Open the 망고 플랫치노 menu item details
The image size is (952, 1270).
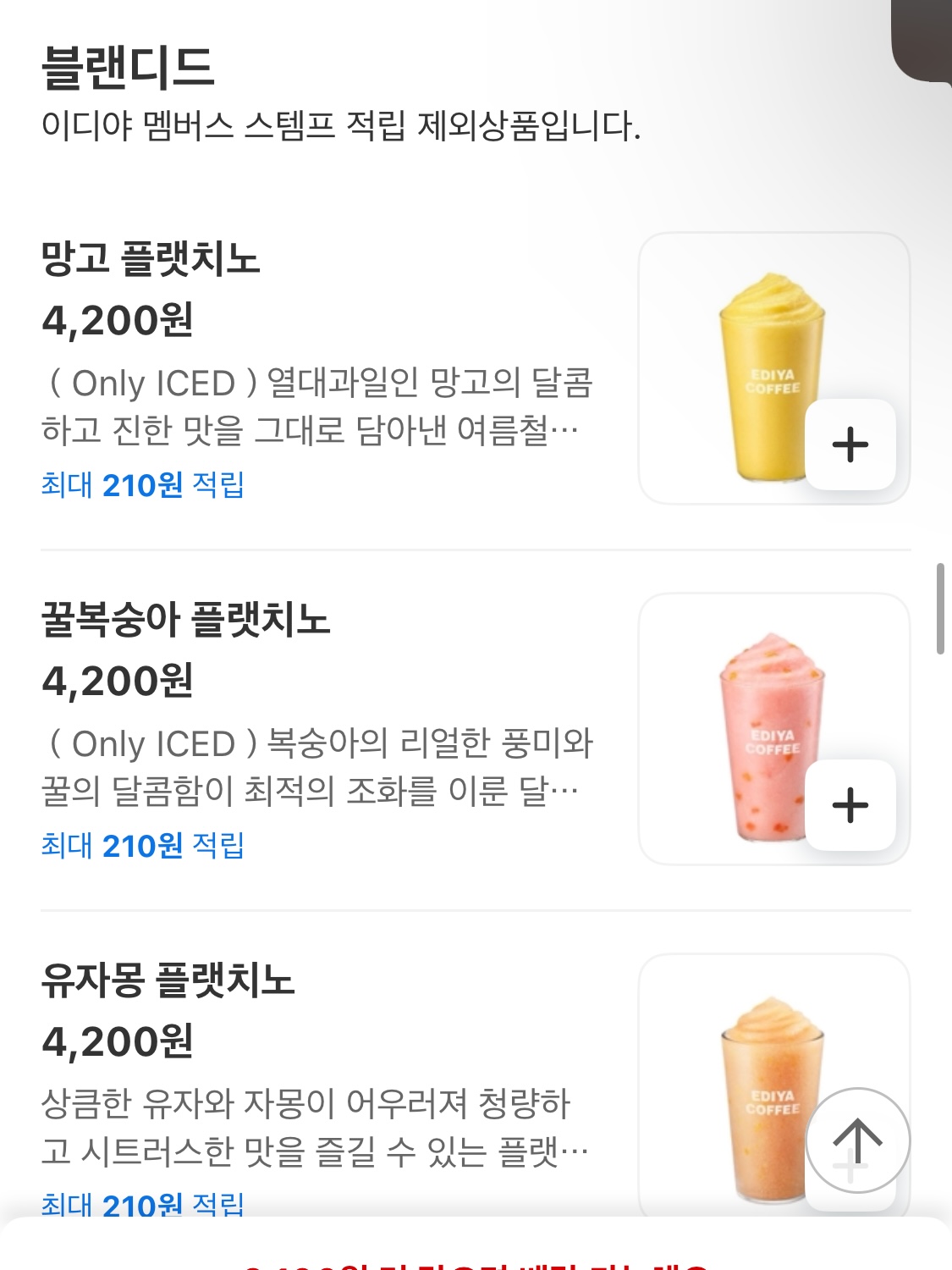(152, 258)
